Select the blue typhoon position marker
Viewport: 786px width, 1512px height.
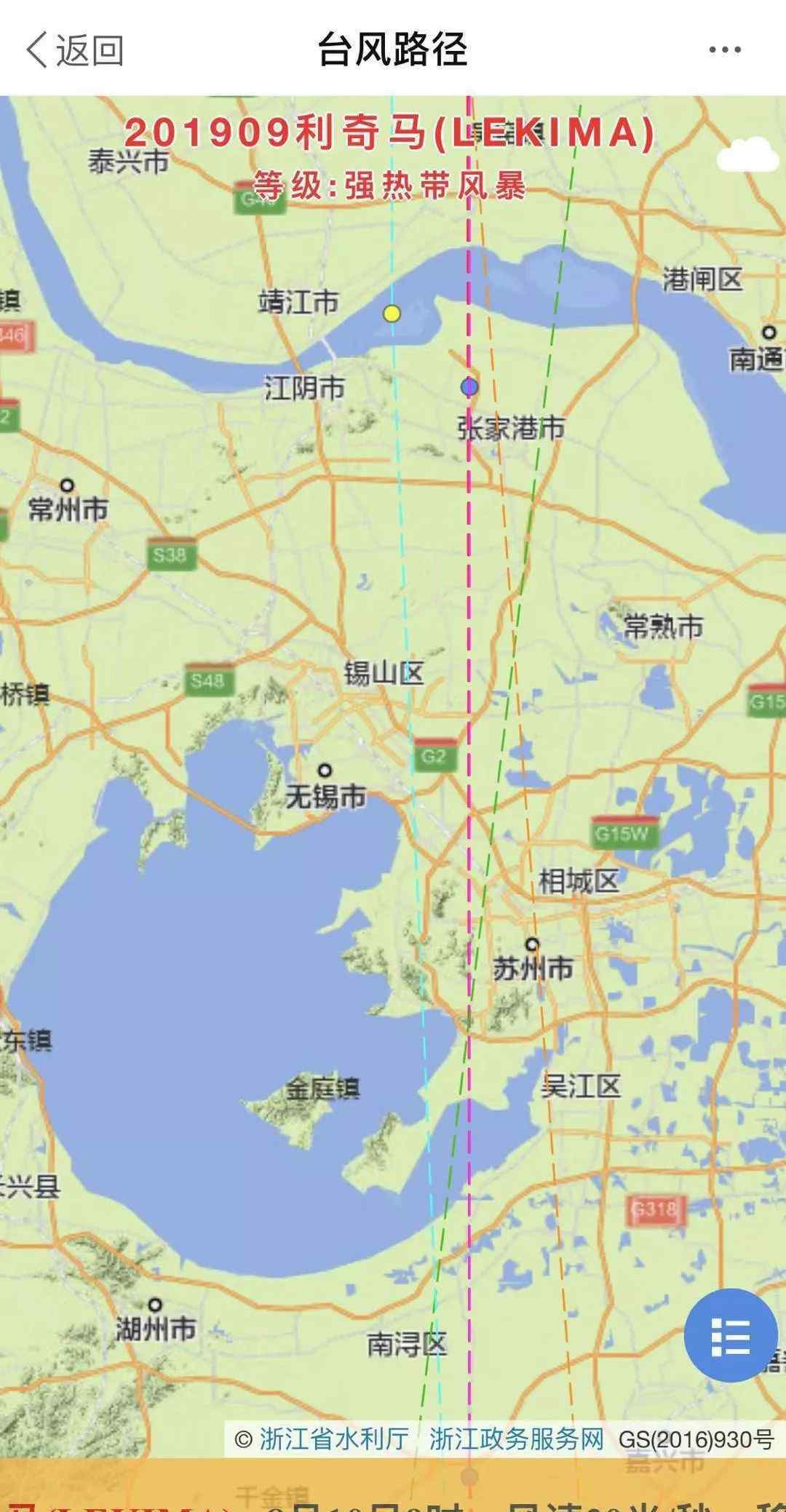tap(469, 387)
